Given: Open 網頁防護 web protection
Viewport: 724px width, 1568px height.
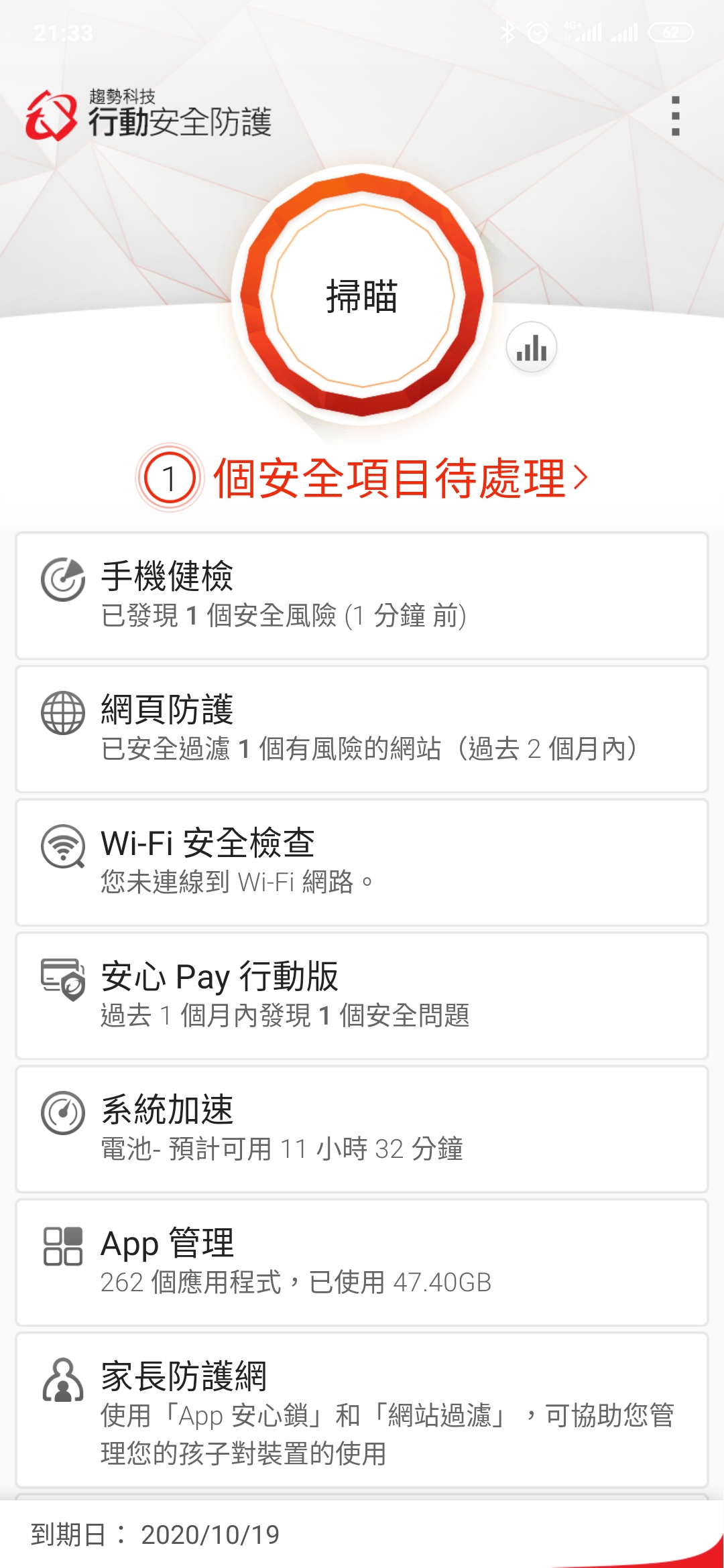Looking at the screenshot, I should point(362,728).
